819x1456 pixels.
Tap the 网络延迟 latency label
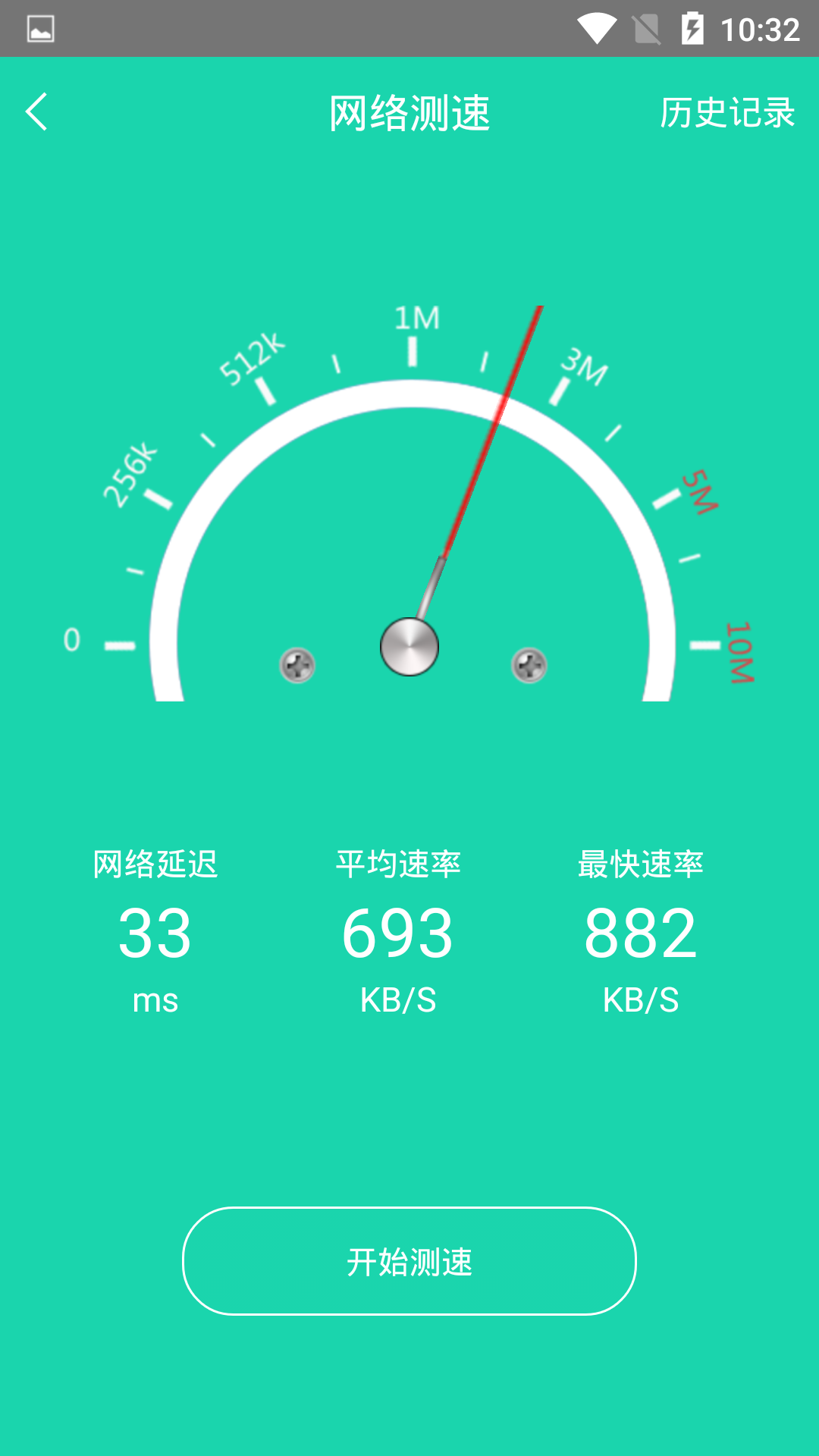coord(155,863)
